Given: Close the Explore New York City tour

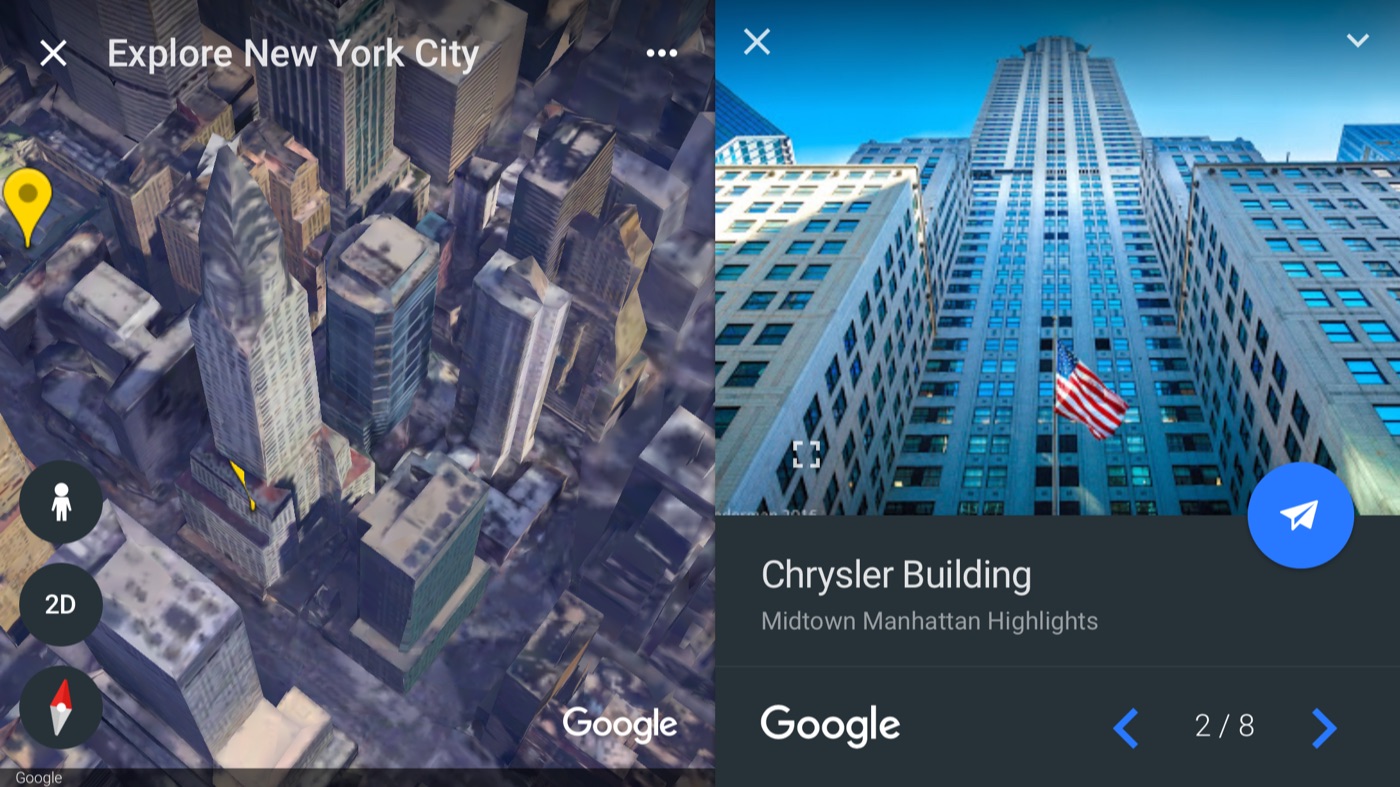Looking at the screenshot, I should pyautogui.click(x=53, y=53).
